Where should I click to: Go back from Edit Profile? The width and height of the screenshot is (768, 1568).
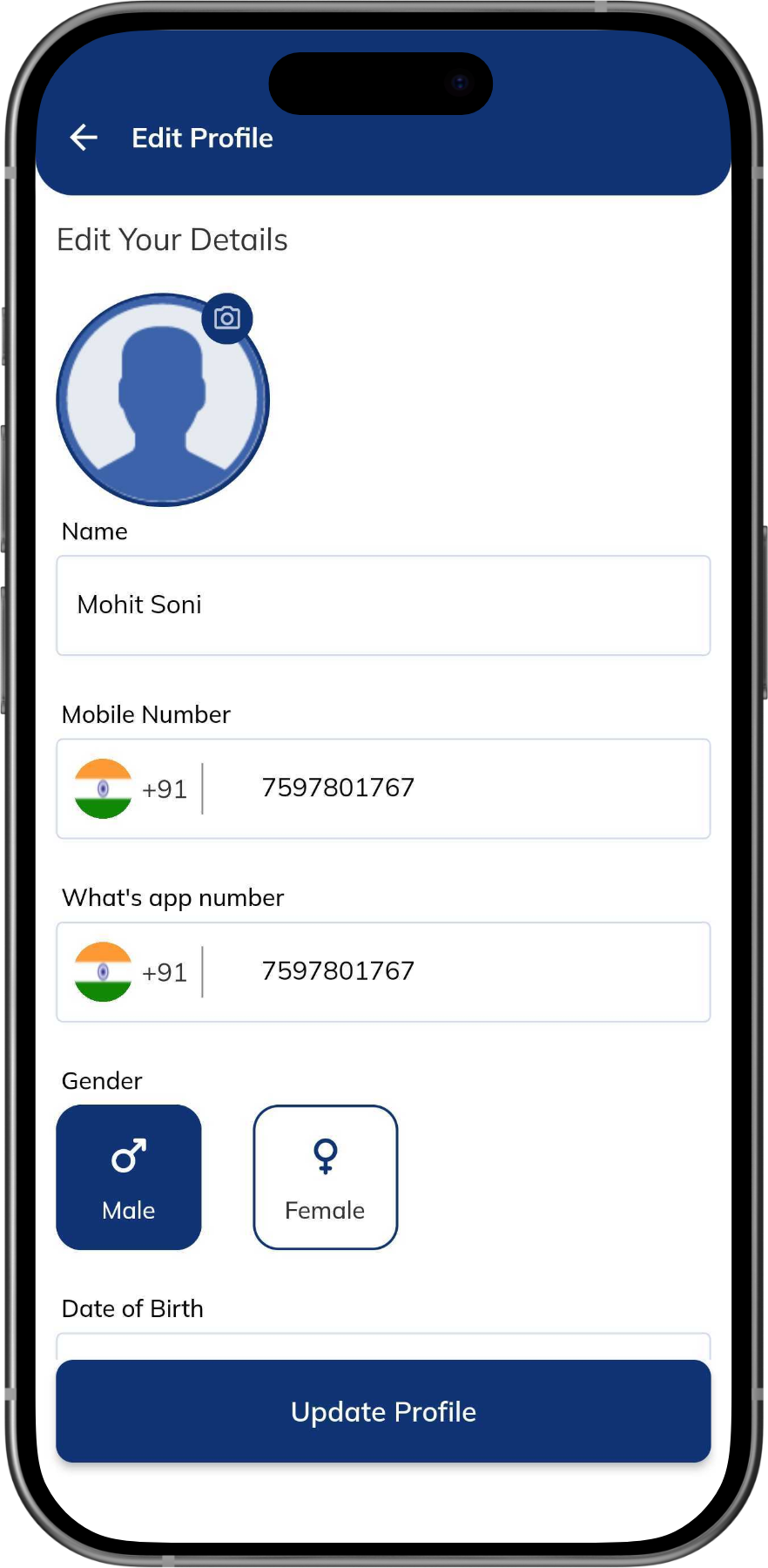[84, 138]
